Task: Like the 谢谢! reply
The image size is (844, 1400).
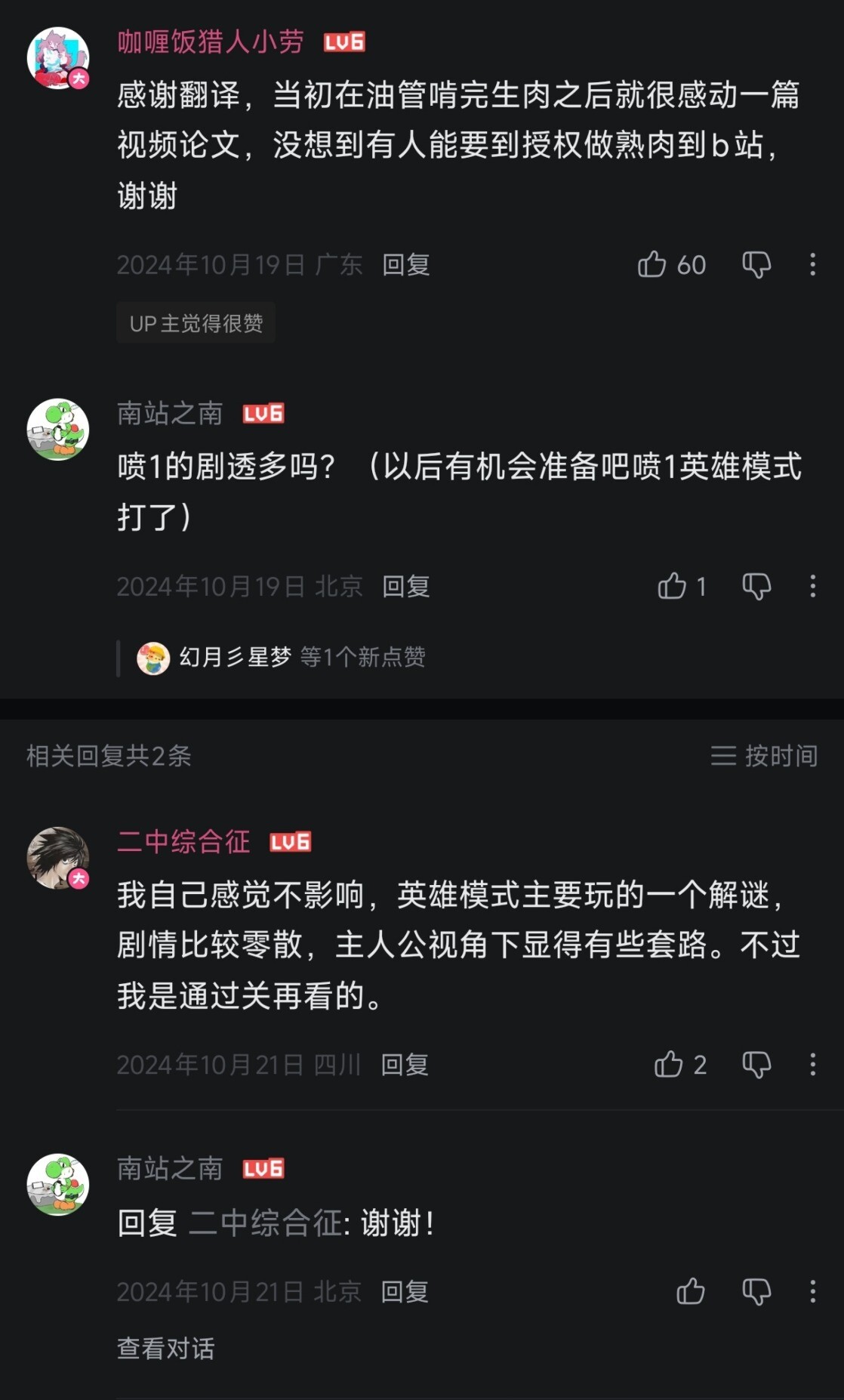Action: pyautogui.click(x=690, y=1291)
